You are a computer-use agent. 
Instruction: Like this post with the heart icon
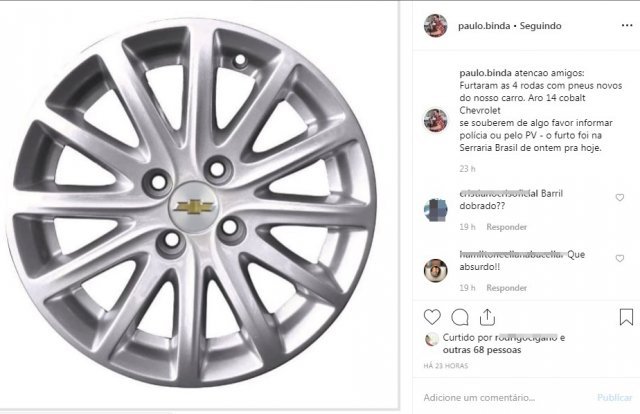coord(432,317)
